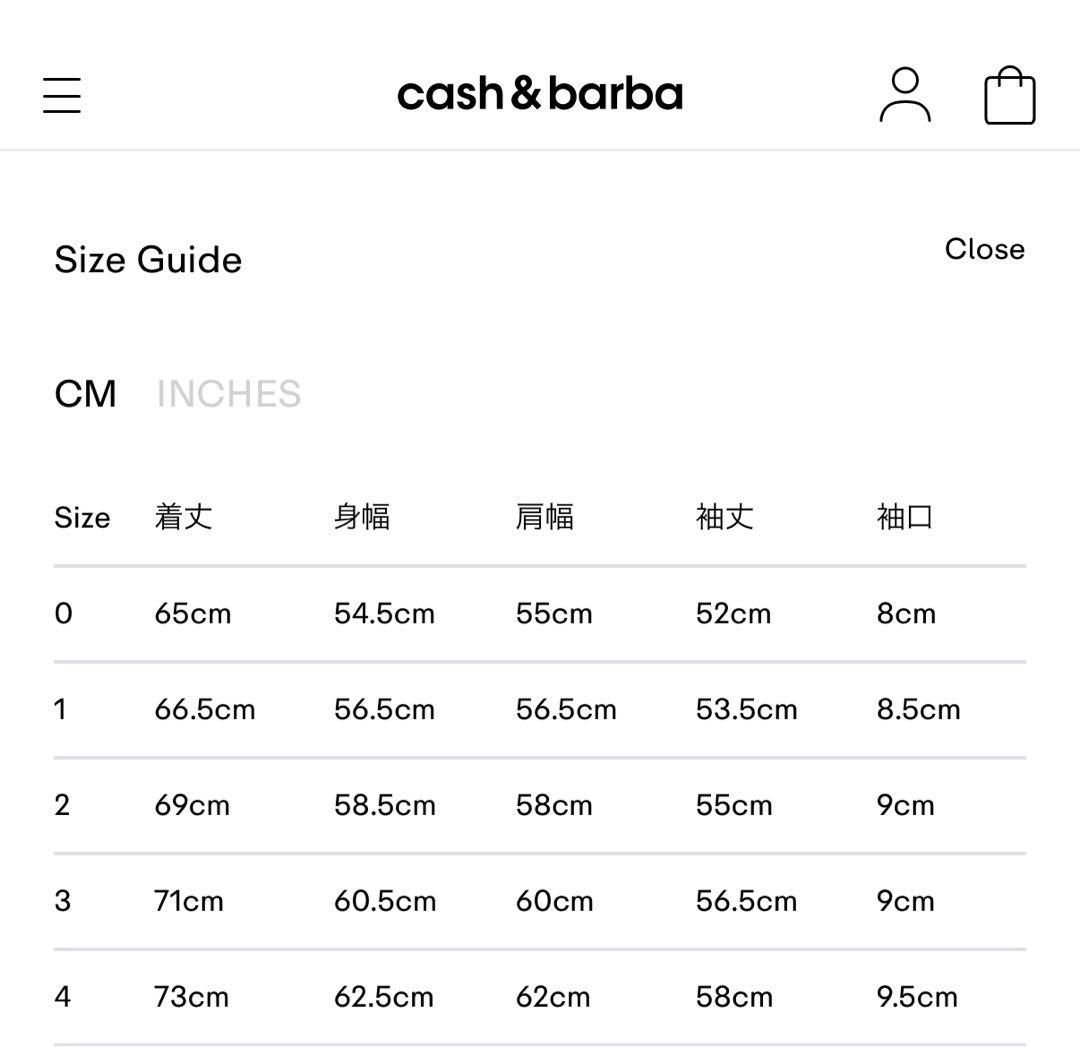The width and height of the screenshot is (1080, 1056).
Task: Switch to the INCHES tab
Action: [229, 394]
